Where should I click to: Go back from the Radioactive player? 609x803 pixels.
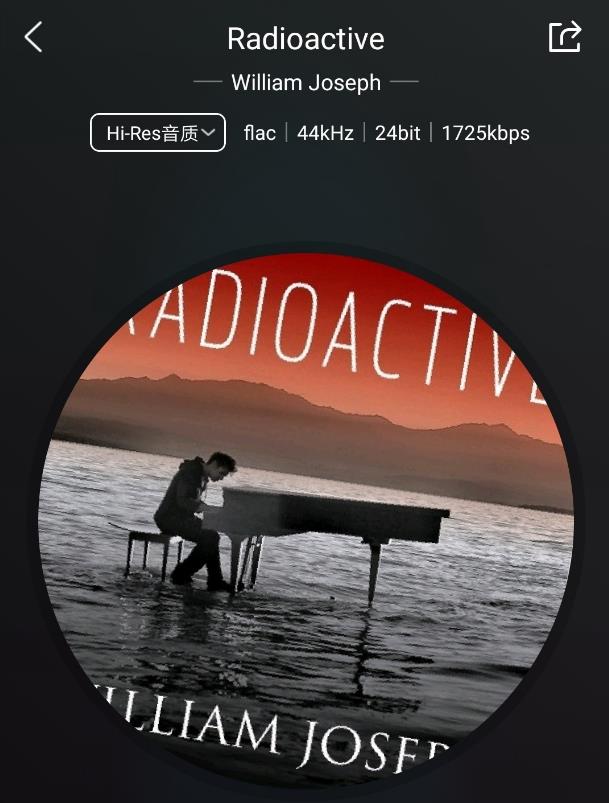[x=34, y=38]
